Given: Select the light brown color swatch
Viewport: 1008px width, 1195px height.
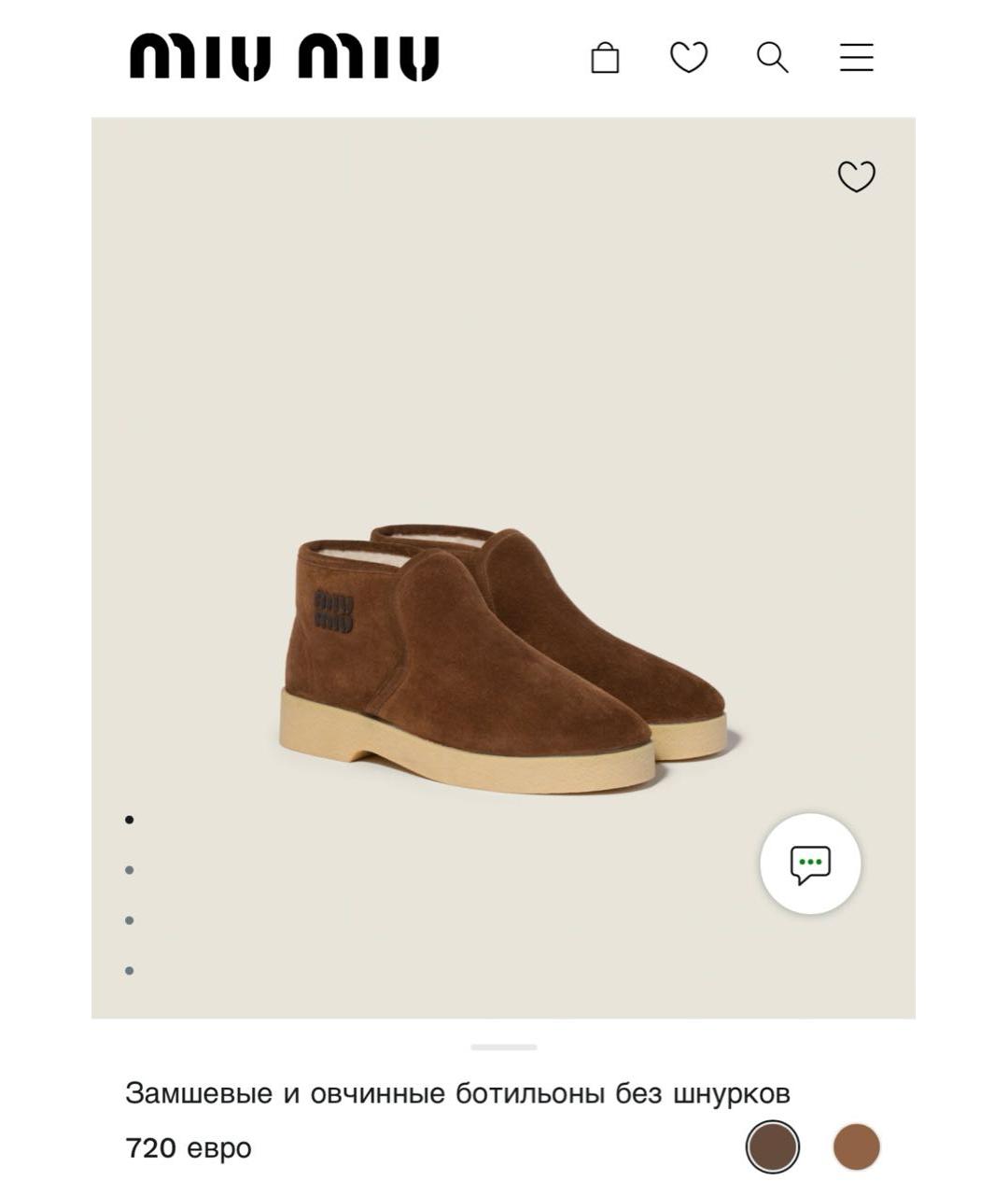Looking at the screenshot, I should pyautogui.click(x=856, y=1146).
